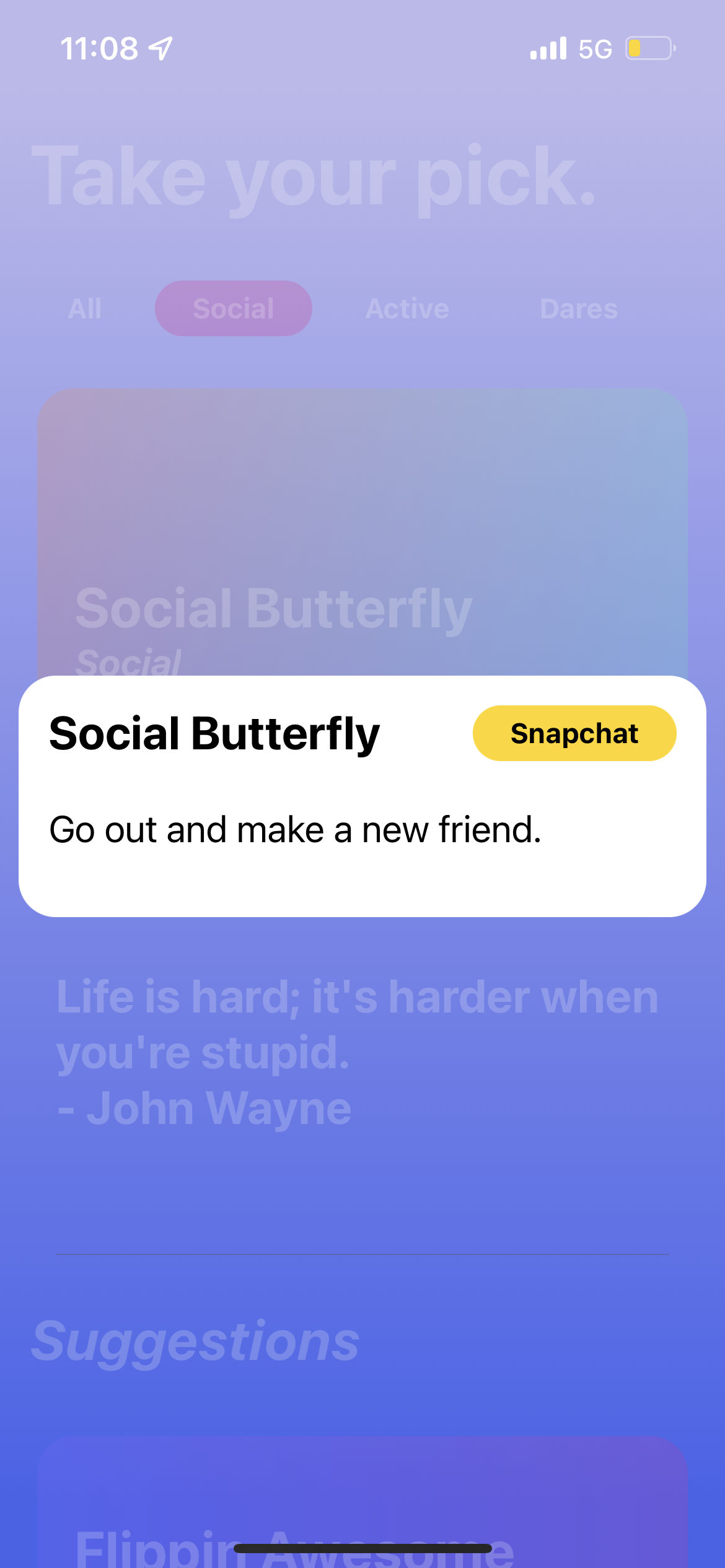Open the dimmed Social Butterfly card

(362, 526)
